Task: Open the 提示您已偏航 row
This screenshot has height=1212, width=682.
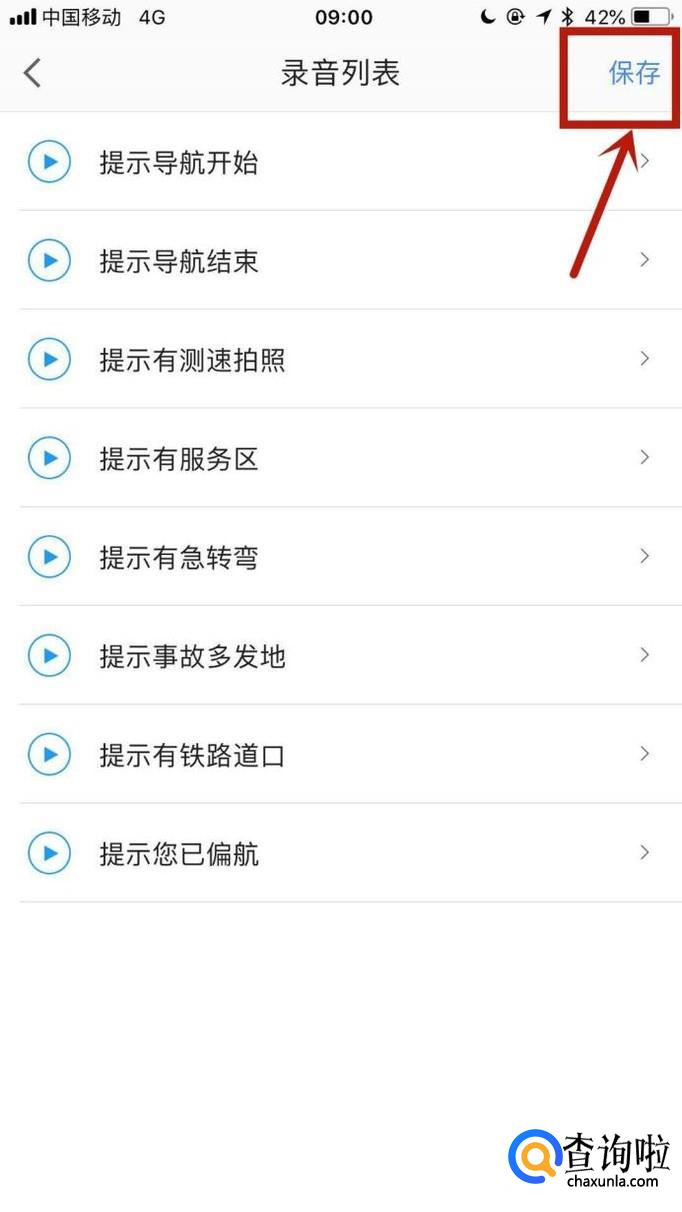Action: [340, 853]
